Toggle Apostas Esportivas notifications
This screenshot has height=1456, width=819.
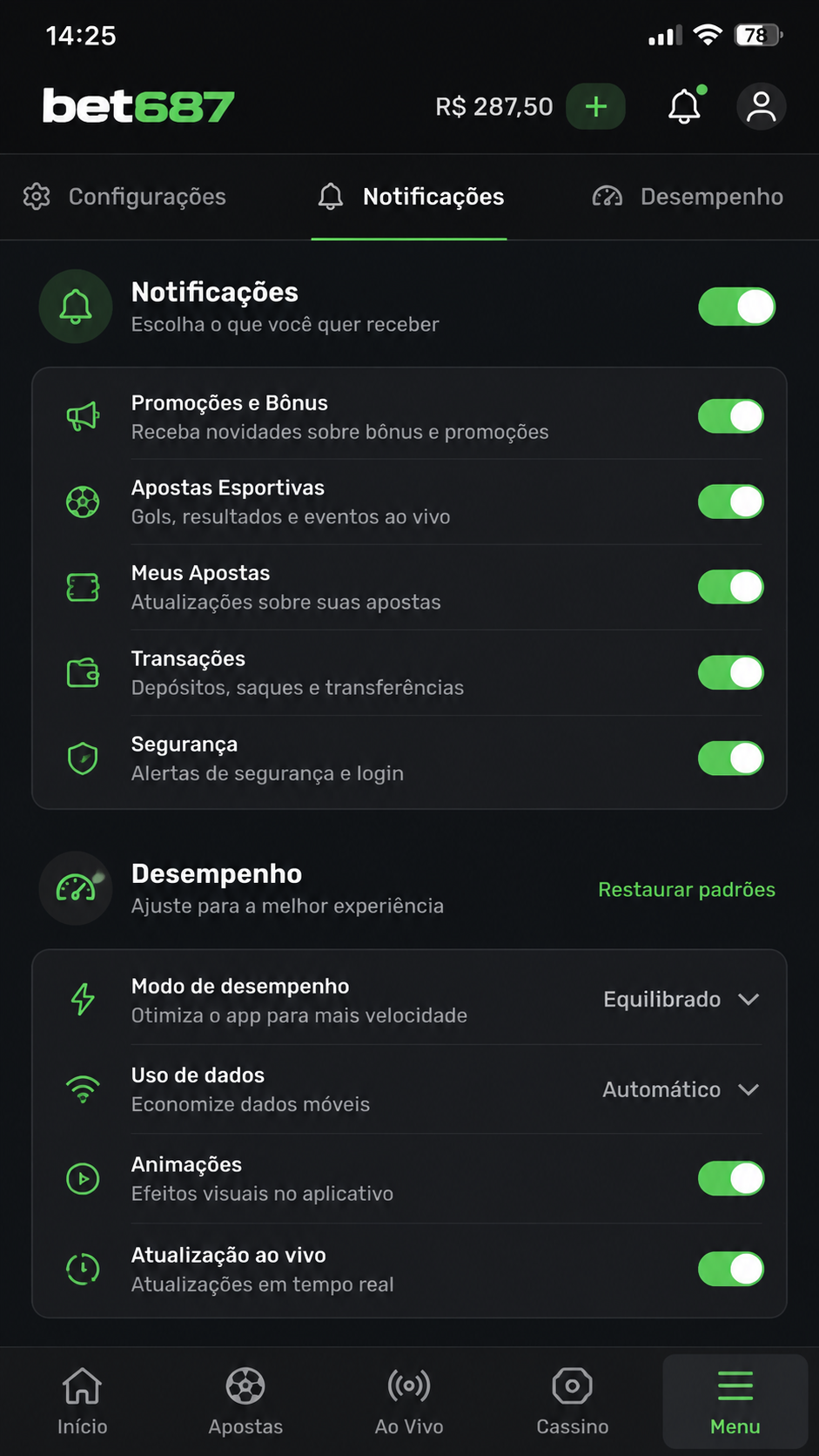click(731, 502)
